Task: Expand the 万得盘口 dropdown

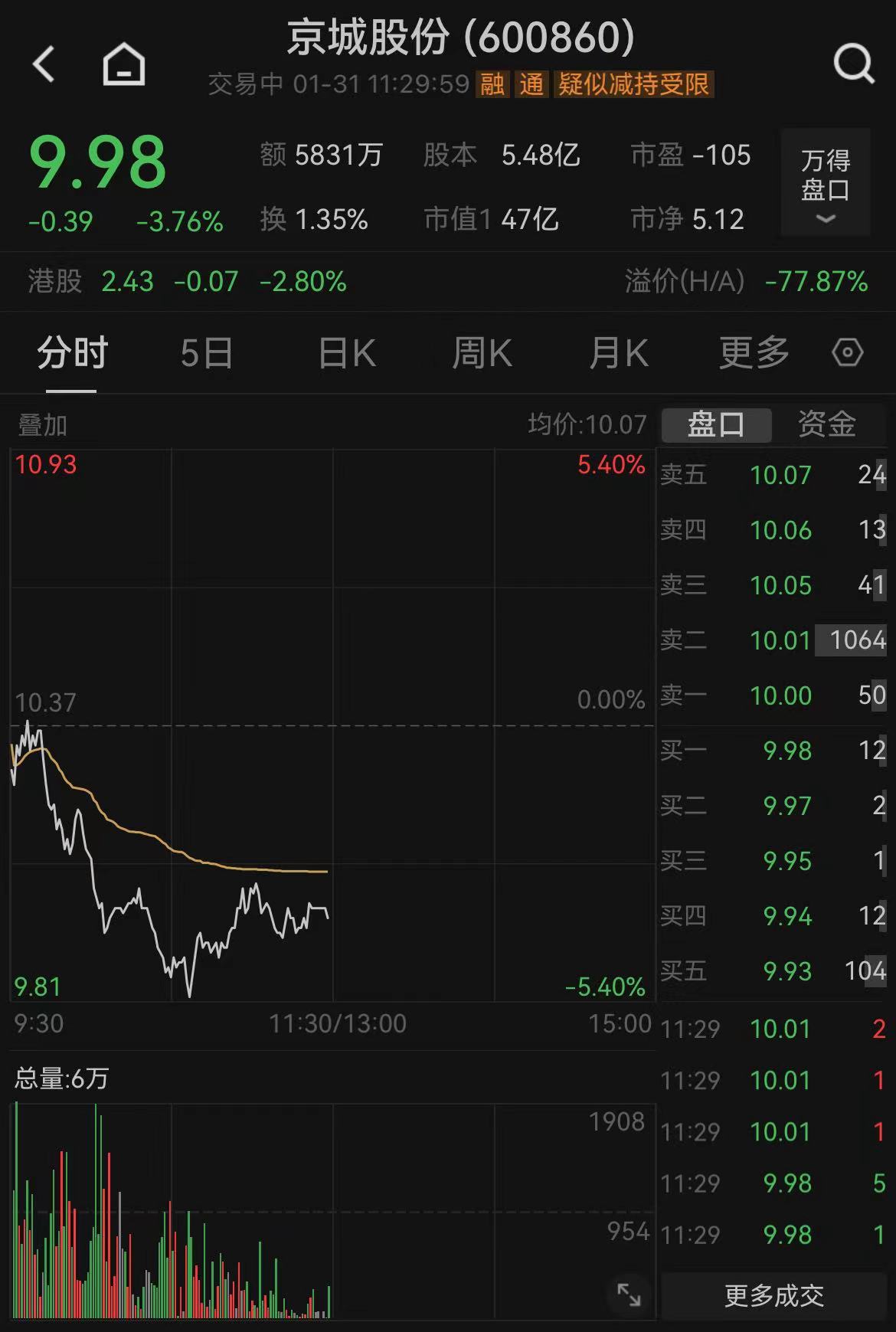Action: [x=825, y=183]
